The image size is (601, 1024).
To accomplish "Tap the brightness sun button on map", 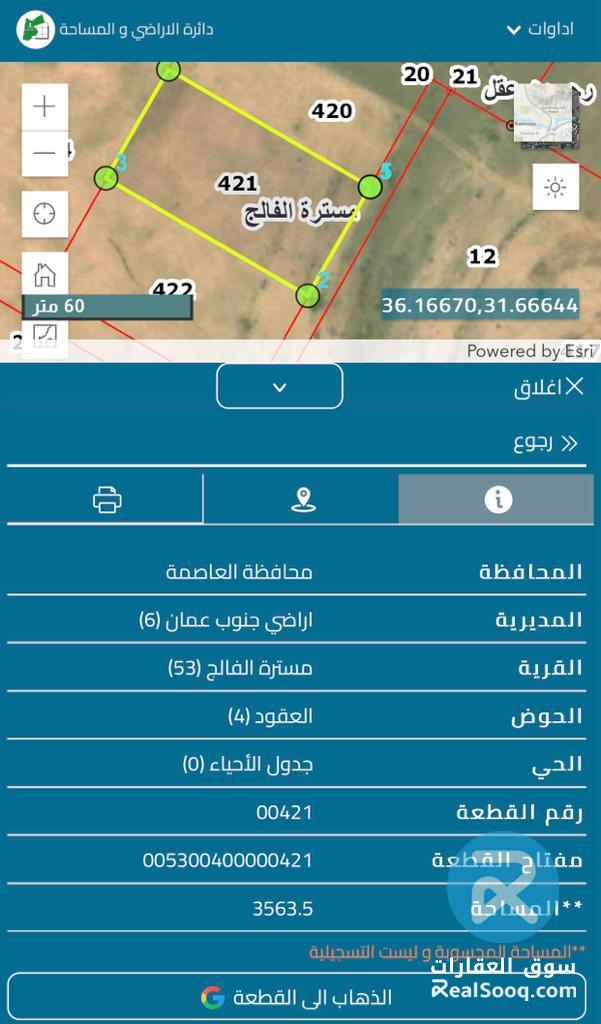I will coord(556,187).
